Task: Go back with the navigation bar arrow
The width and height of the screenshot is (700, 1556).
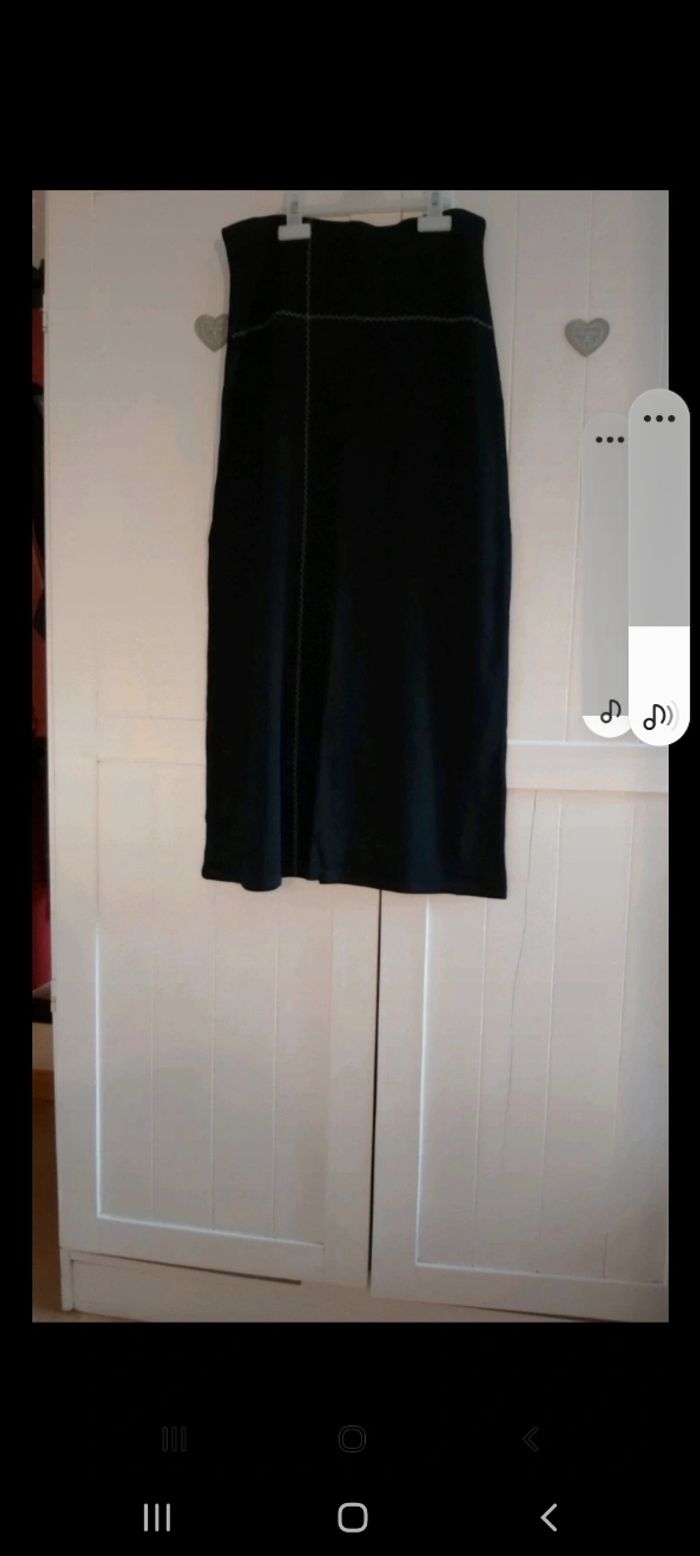Action: [548, 1517]
